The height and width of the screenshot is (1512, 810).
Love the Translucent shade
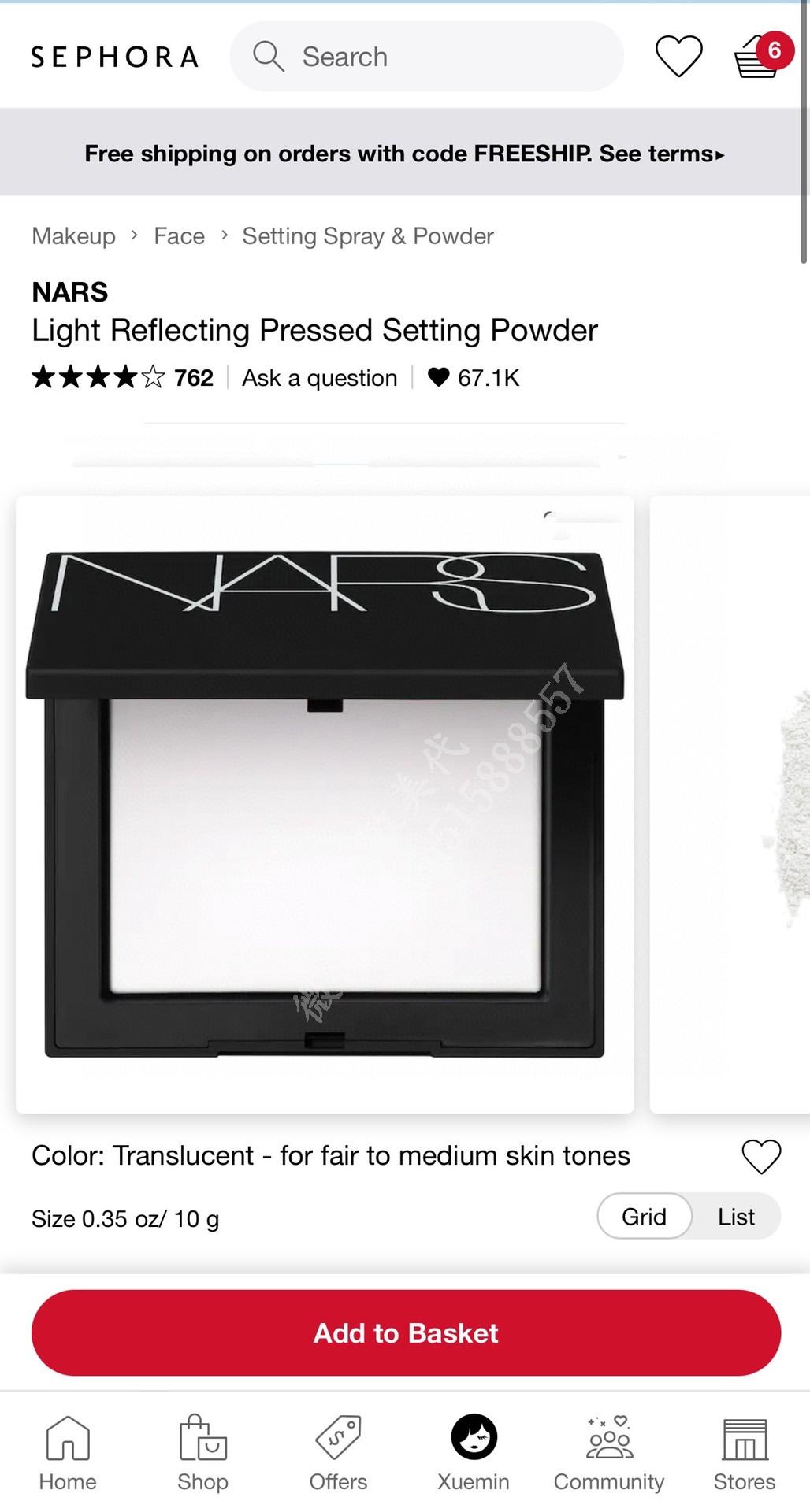point(761,1156)
